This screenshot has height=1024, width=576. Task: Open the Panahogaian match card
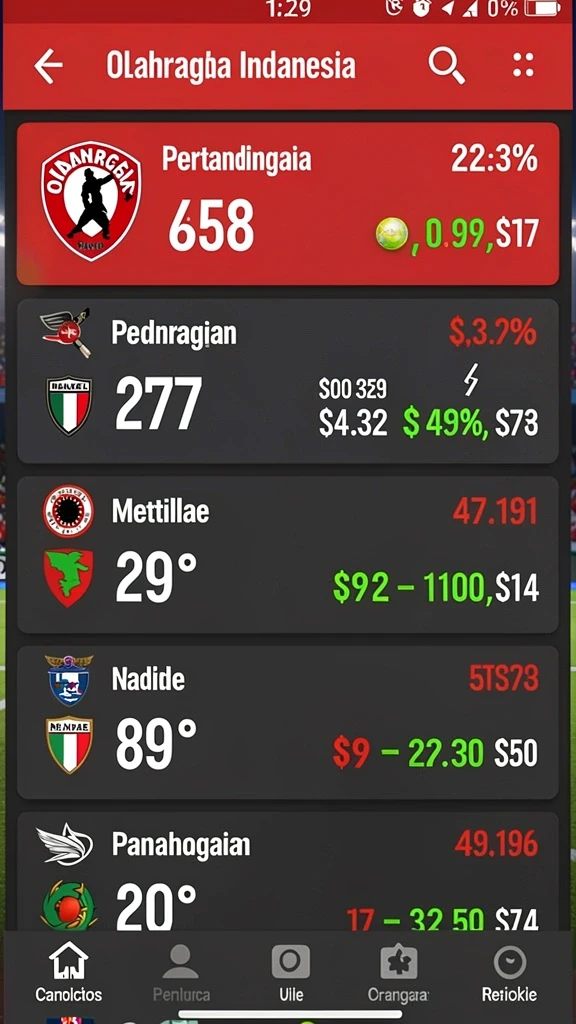tap(288, 872)
